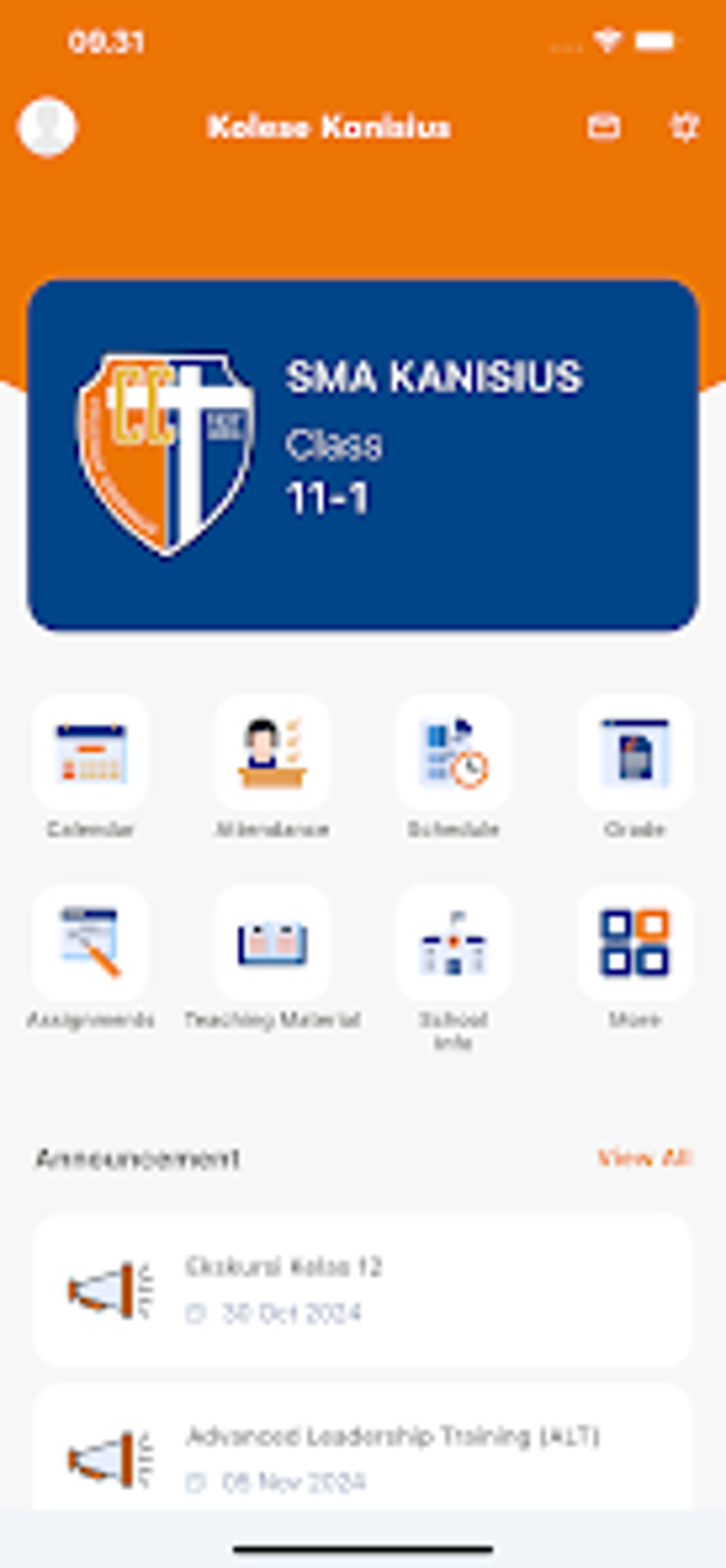Open the profile avatar picture

coord(48,128)
